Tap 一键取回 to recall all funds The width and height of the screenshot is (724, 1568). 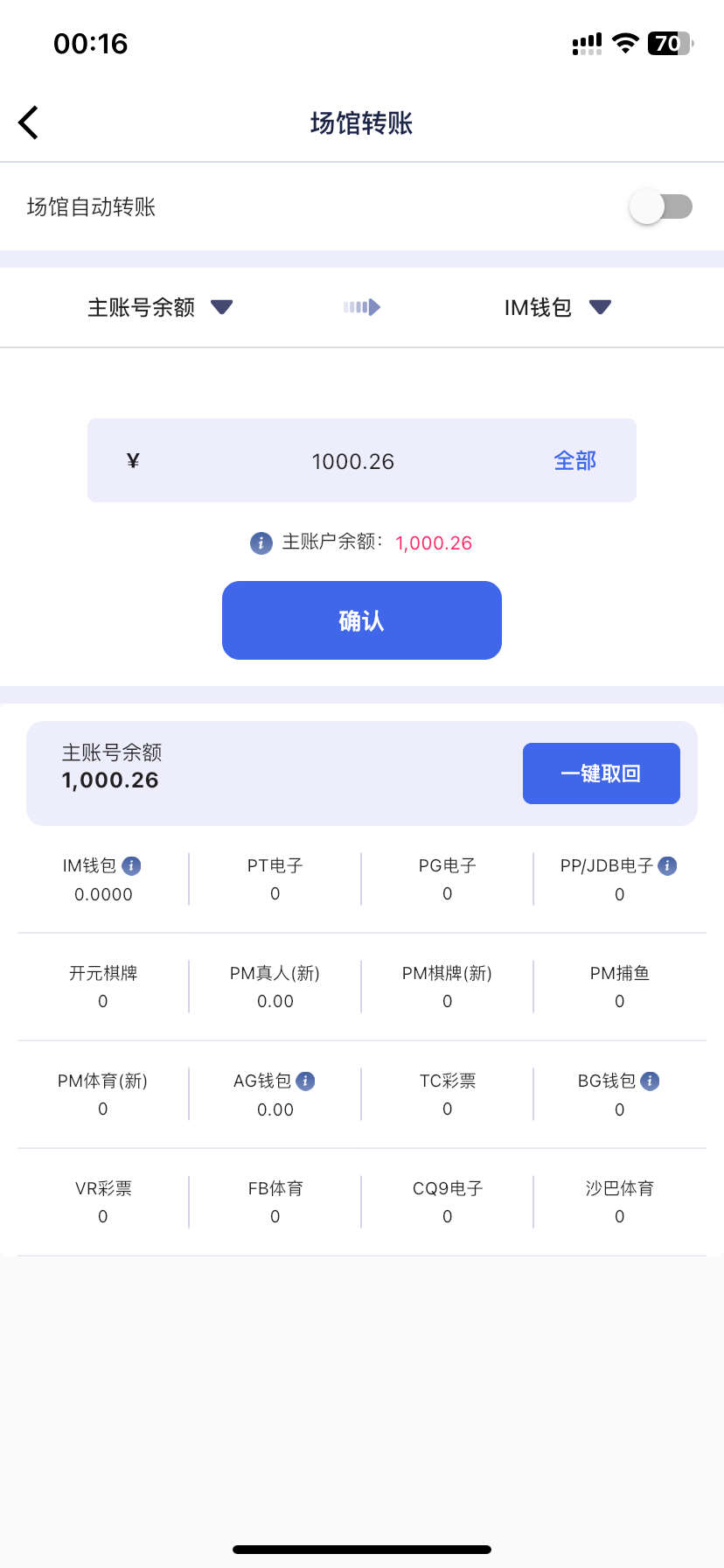[601, 773]
